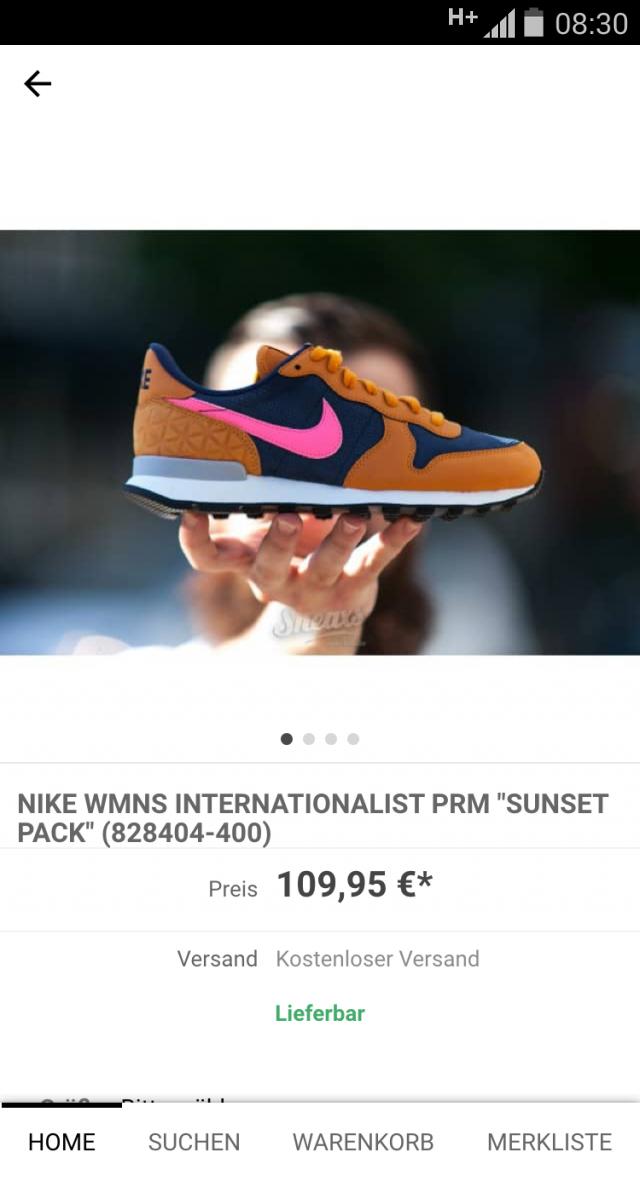Select the second image page dot
This screenshot has width=640, height=1181.
pos(309,739)
